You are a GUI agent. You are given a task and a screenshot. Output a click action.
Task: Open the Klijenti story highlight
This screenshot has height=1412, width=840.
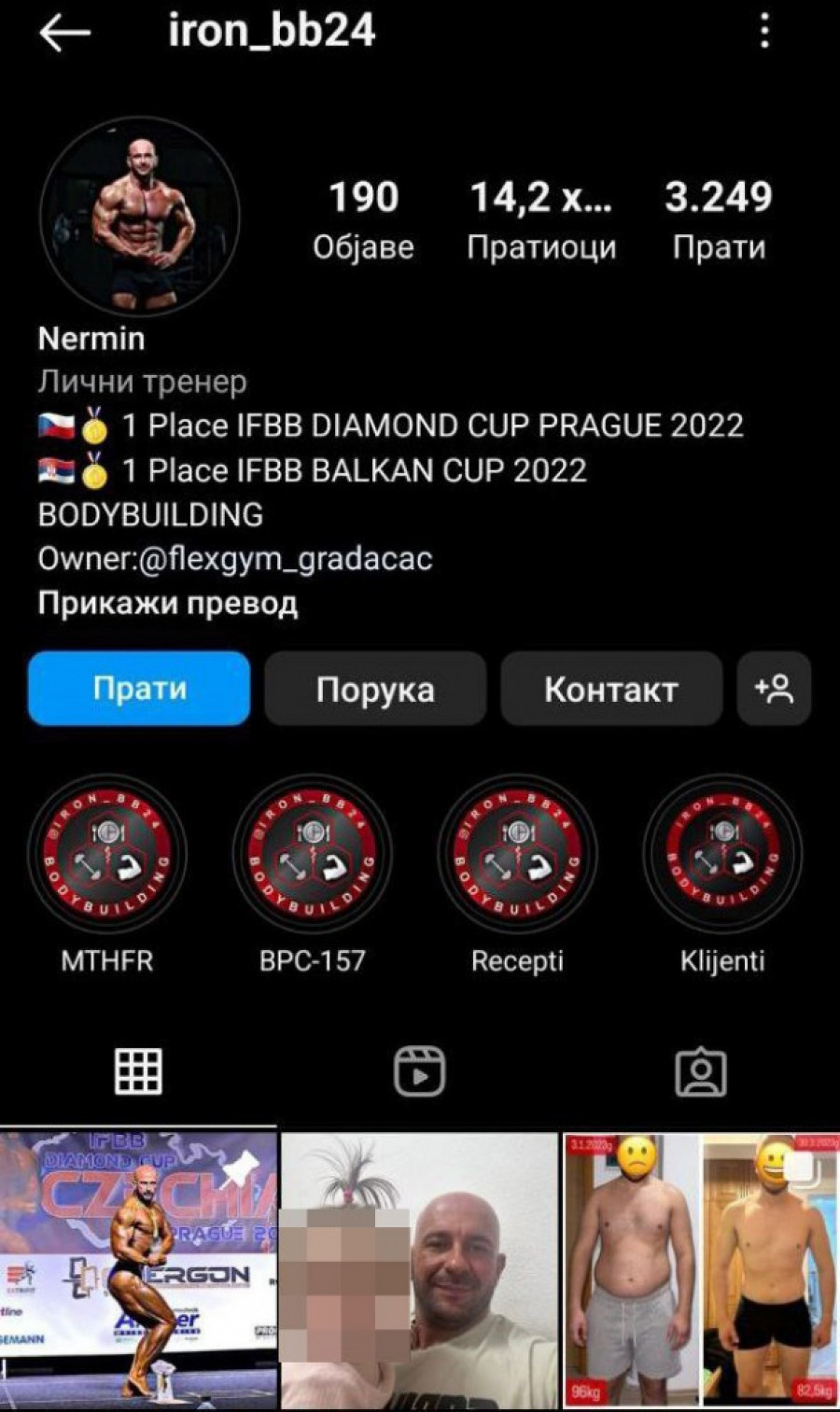722,854
